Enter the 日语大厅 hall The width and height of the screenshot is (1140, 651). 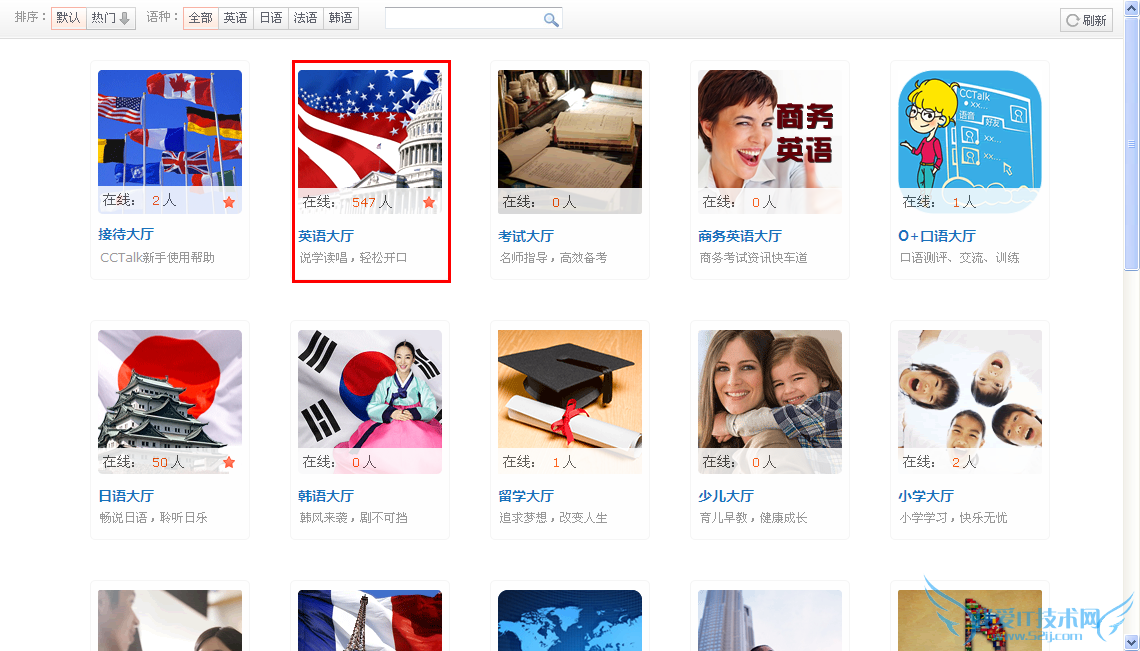tap(170, 401)
